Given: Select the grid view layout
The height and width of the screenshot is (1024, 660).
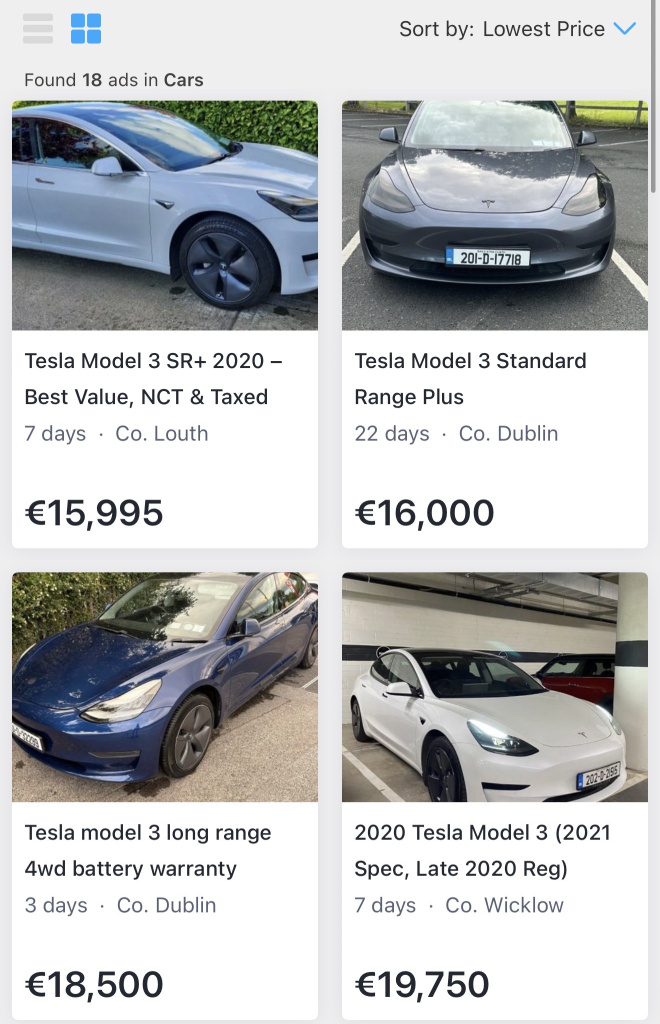Looking at the screenshot, I should tap(86, 29).
